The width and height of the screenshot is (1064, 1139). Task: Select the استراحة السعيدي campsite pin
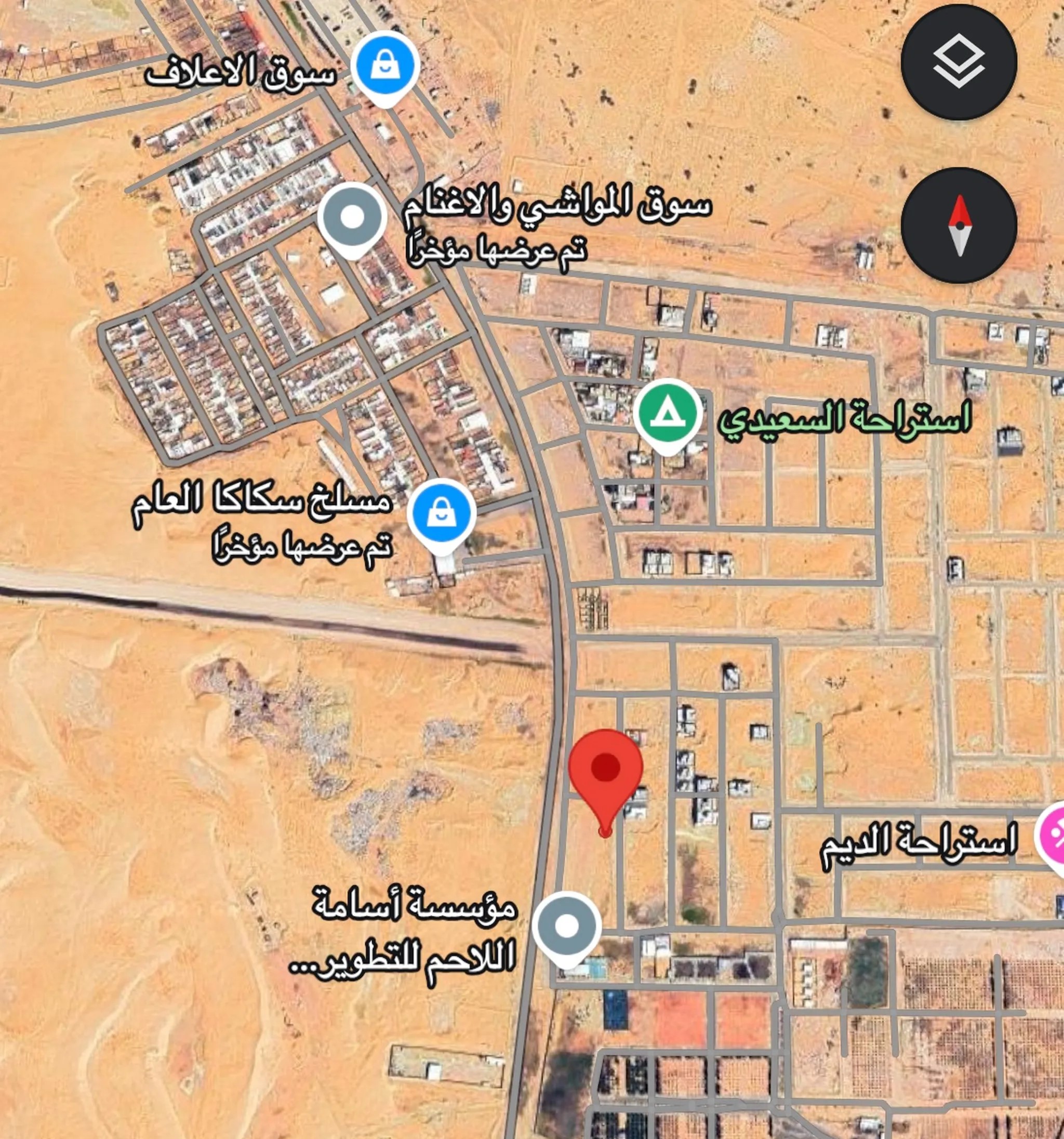(668, 413)
